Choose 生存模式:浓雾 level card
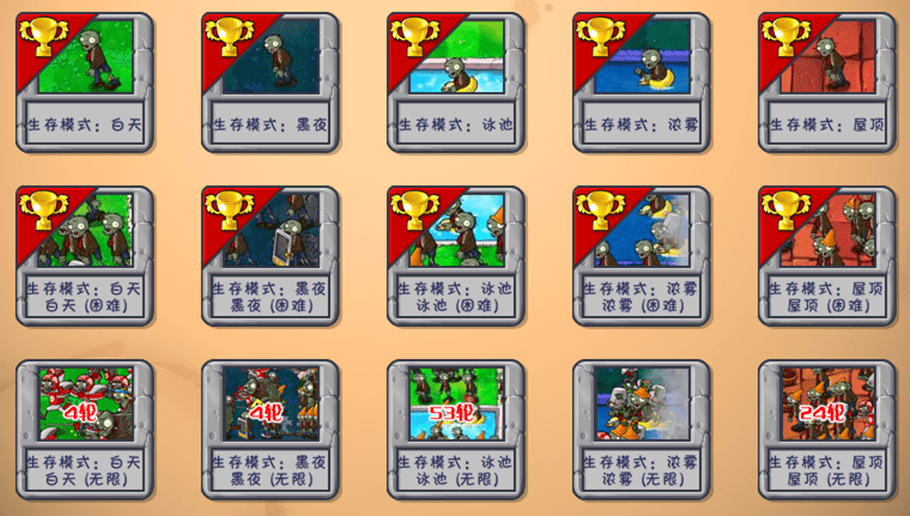Viewport: 910px width, 516px height. click(642, 82)
